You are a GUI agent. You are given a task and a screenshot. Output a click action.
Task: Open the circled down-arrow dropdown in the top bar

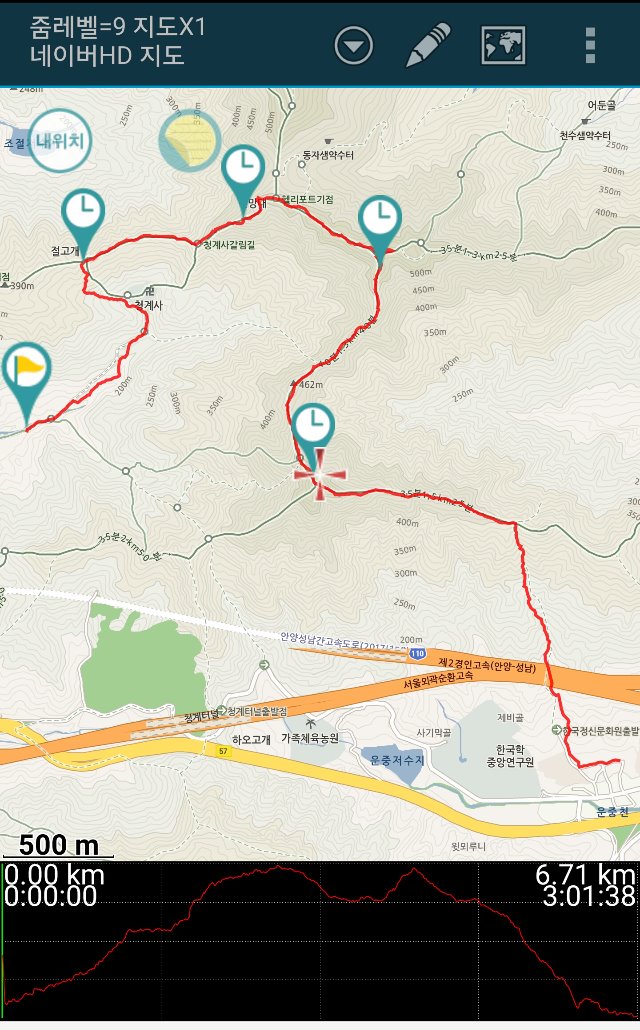point(353,45)
